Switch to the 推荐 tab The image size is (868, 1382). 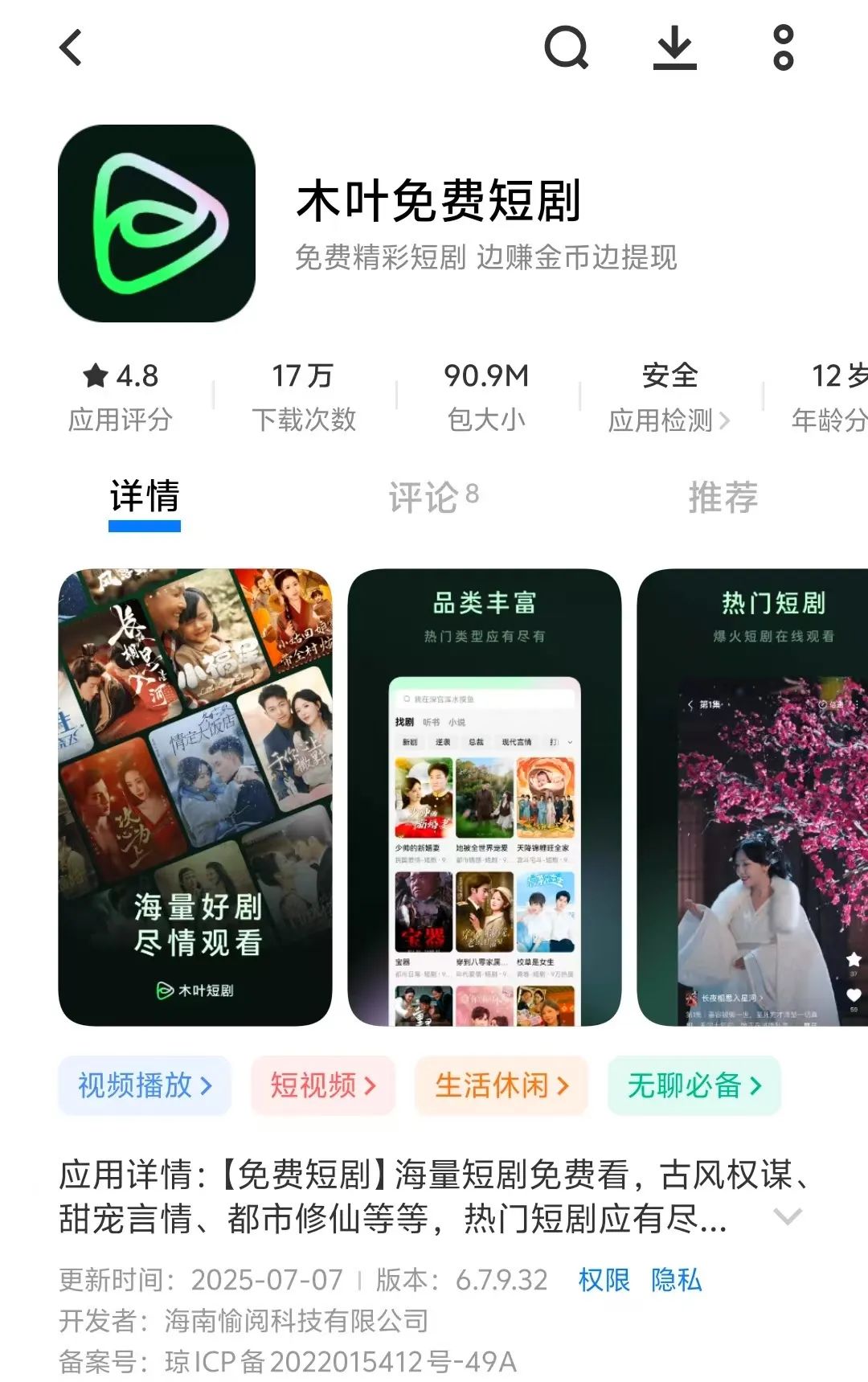(x=723, y=497)
